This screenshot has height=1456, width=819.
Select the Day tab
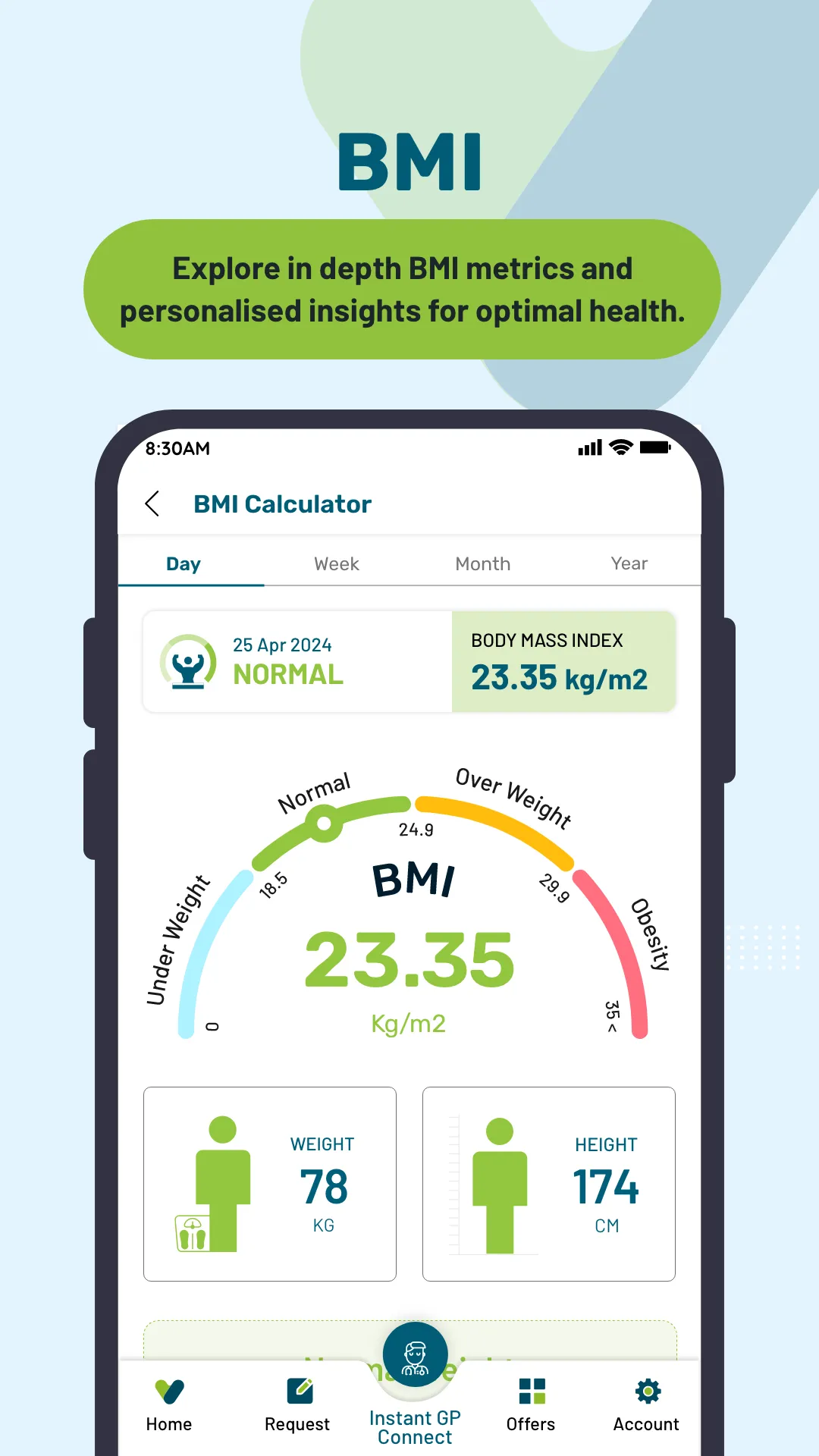coord(183,563)
